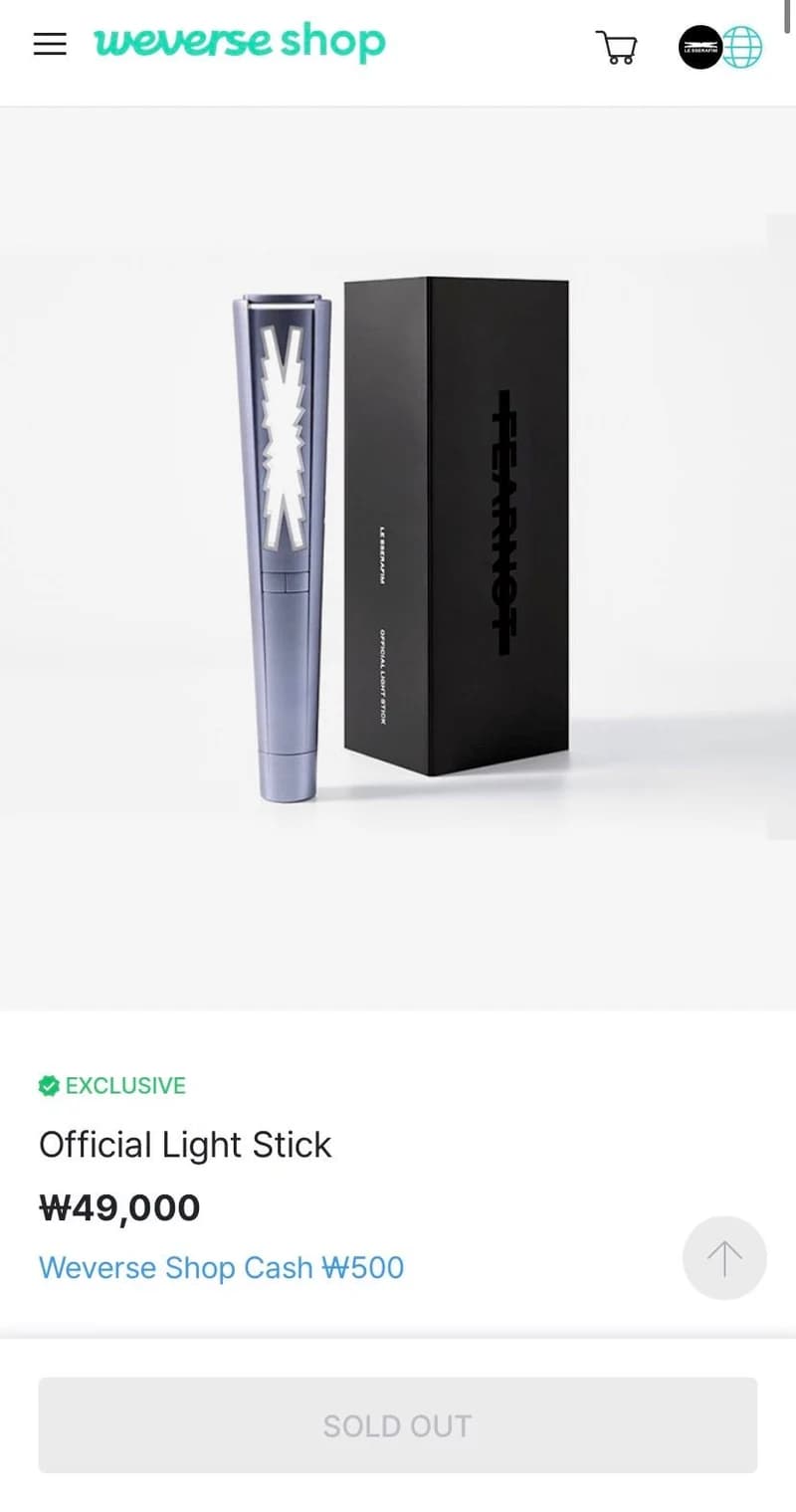Jump to top with the arrow button
The image size is (796, 1512).
click(724, 1258)
